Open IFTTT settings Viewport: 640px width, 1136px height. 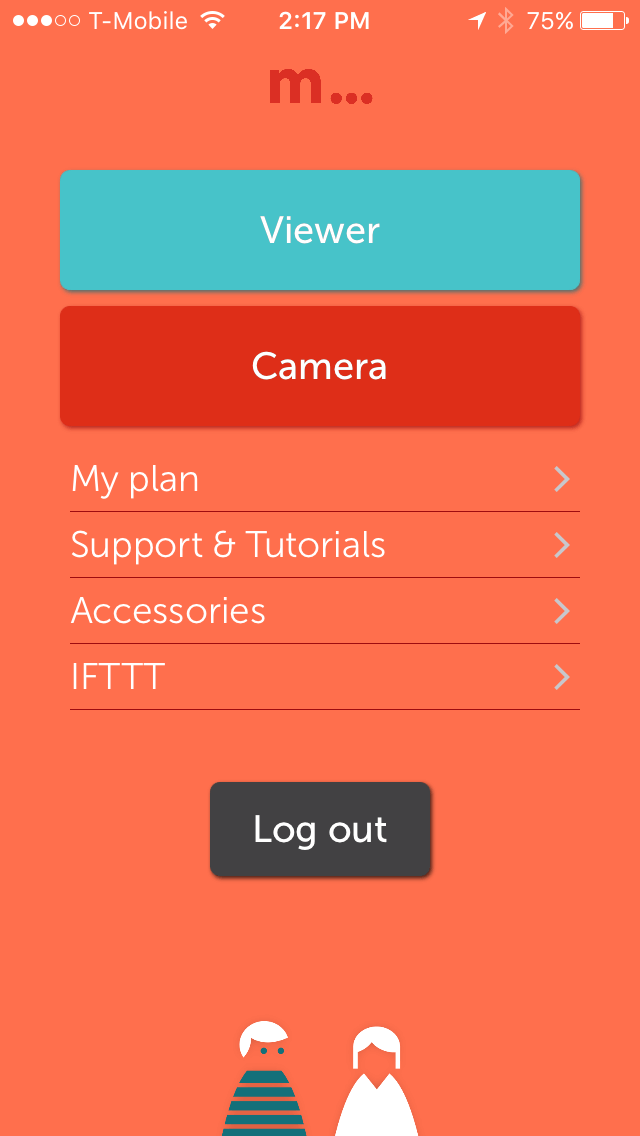(x=320, y=677)
